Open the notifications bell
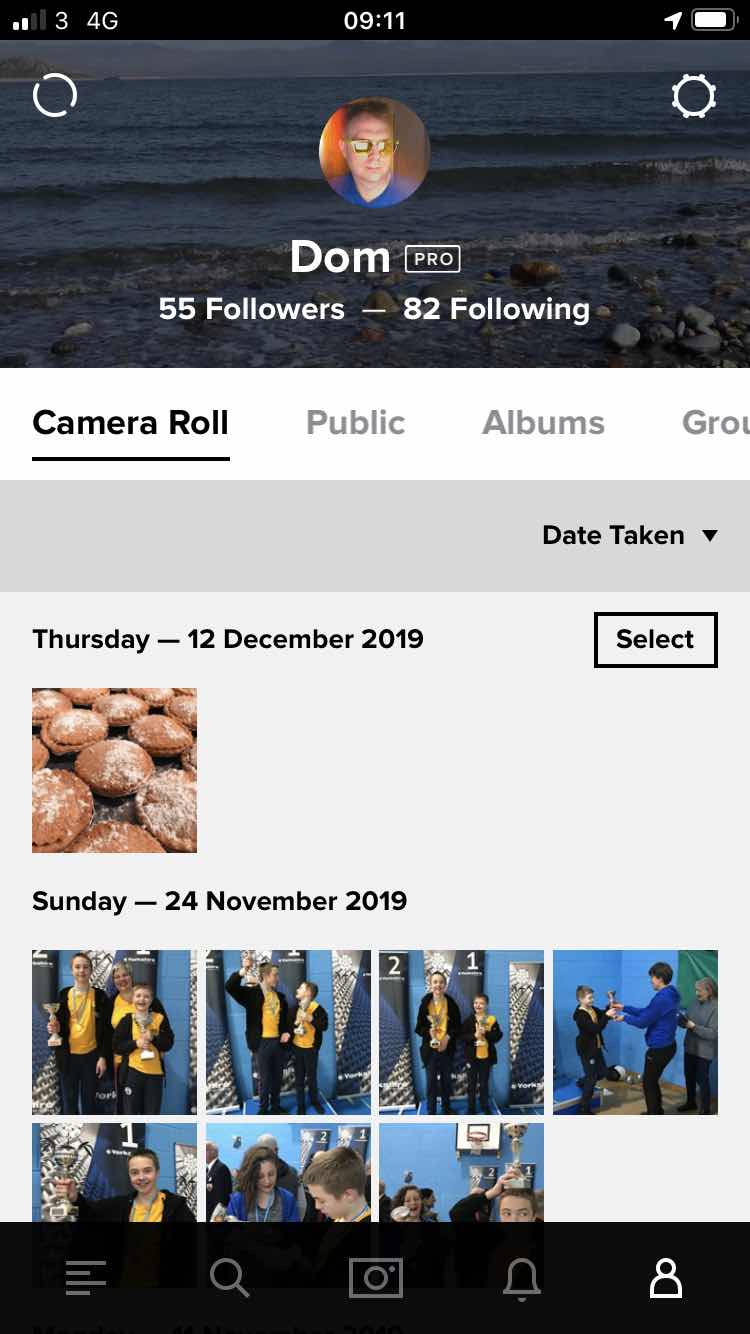Screen dimensions: 750x1334 (x=521, y=1278)
